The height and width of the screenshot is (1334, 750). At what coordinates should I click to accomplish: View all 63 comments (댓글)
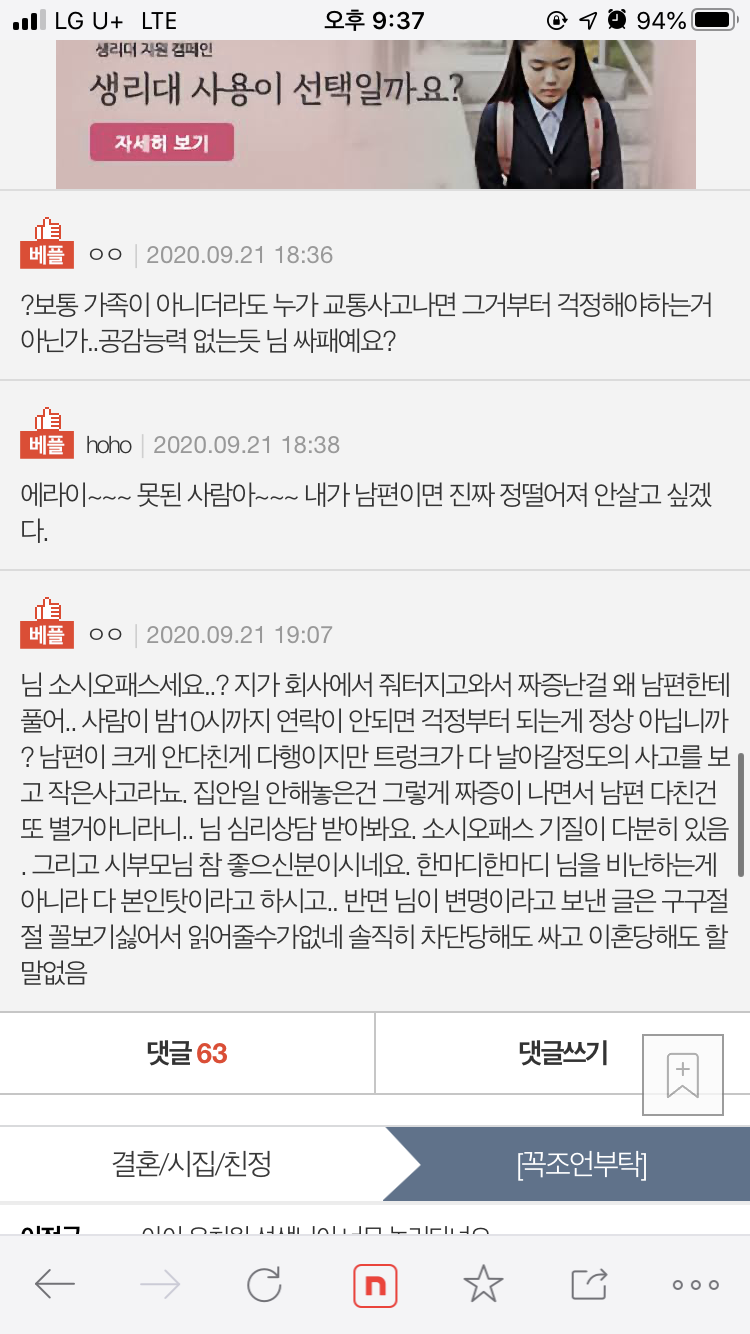point(187,1053)
